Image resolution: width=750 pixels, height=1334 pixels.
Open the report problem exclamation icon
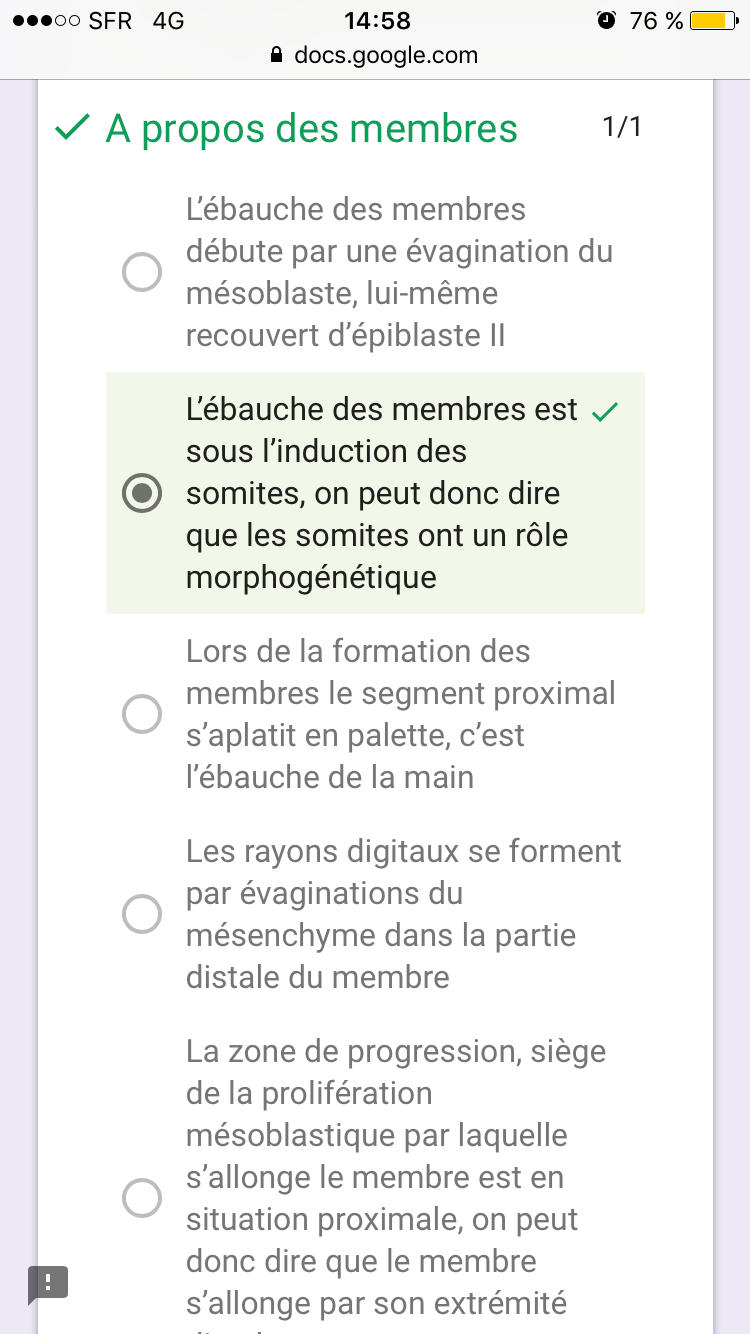click(48, 1282)
